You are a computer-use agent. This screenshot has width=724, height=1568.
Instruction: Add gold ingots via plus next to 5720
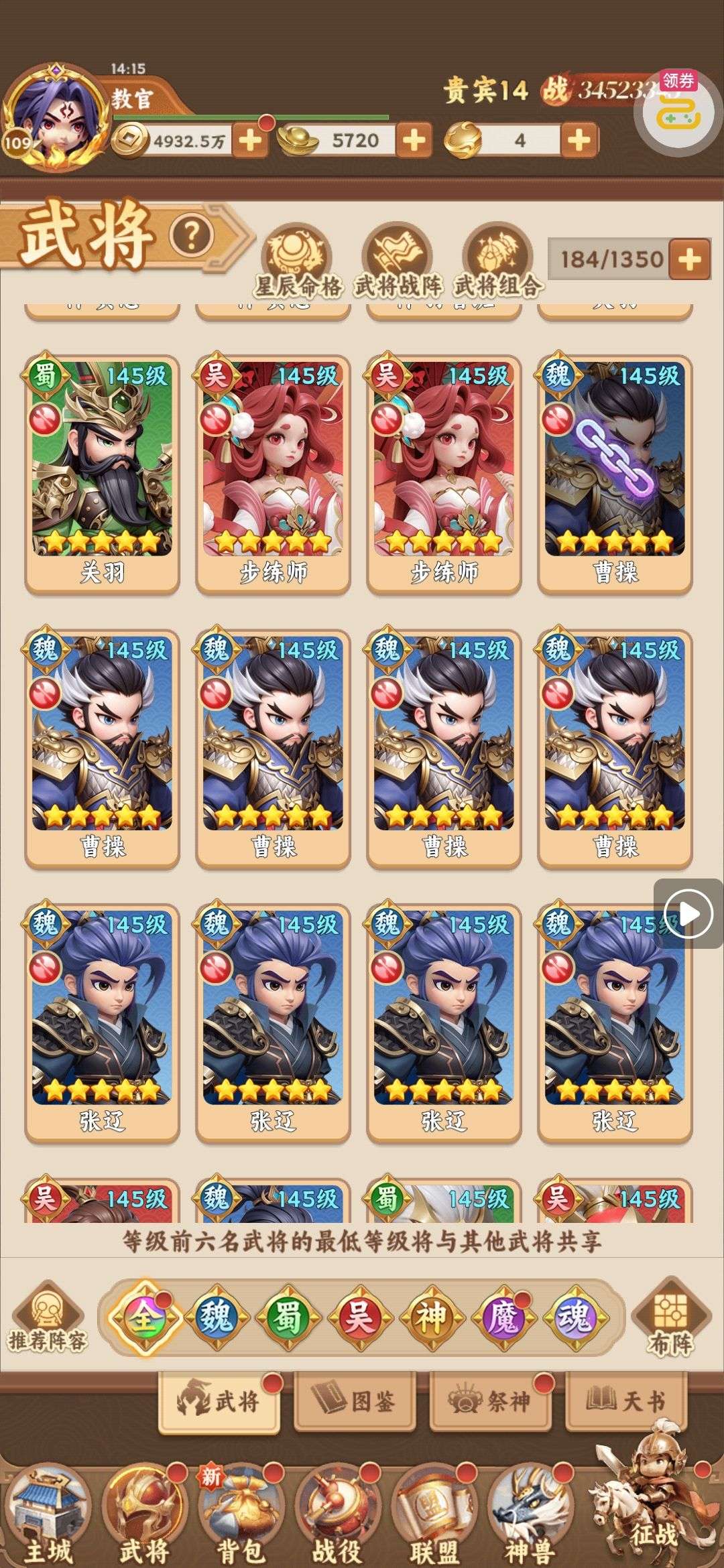click(414, 141)
